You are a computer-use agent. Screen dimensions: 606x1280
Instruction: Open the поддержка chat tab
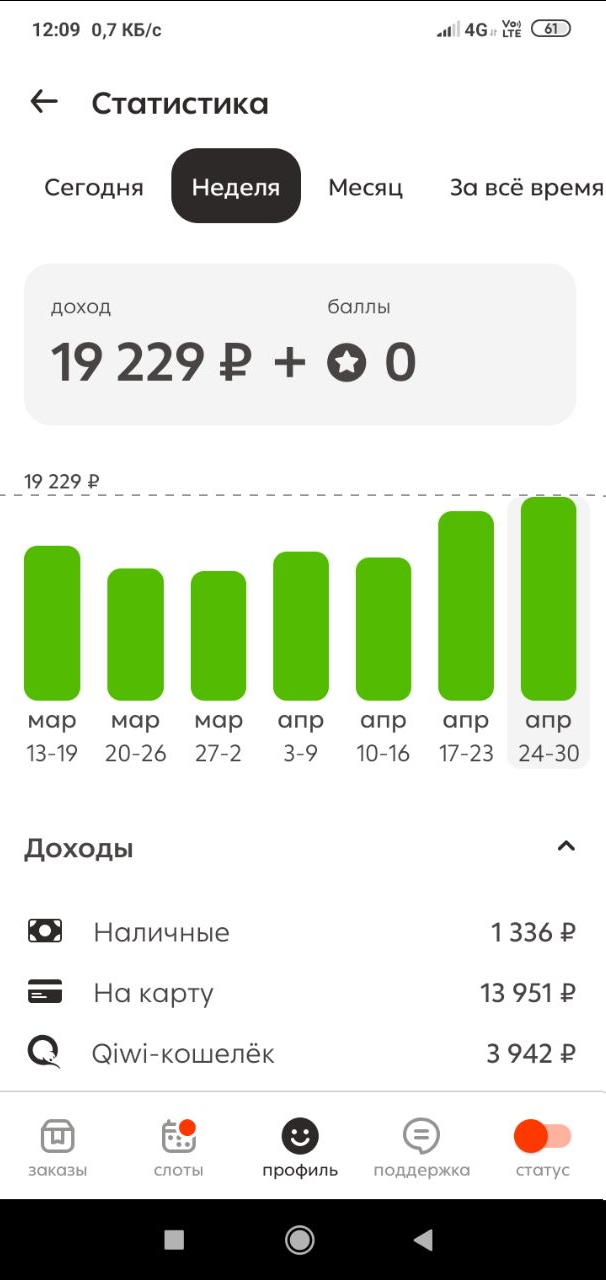pos(421,1146)
